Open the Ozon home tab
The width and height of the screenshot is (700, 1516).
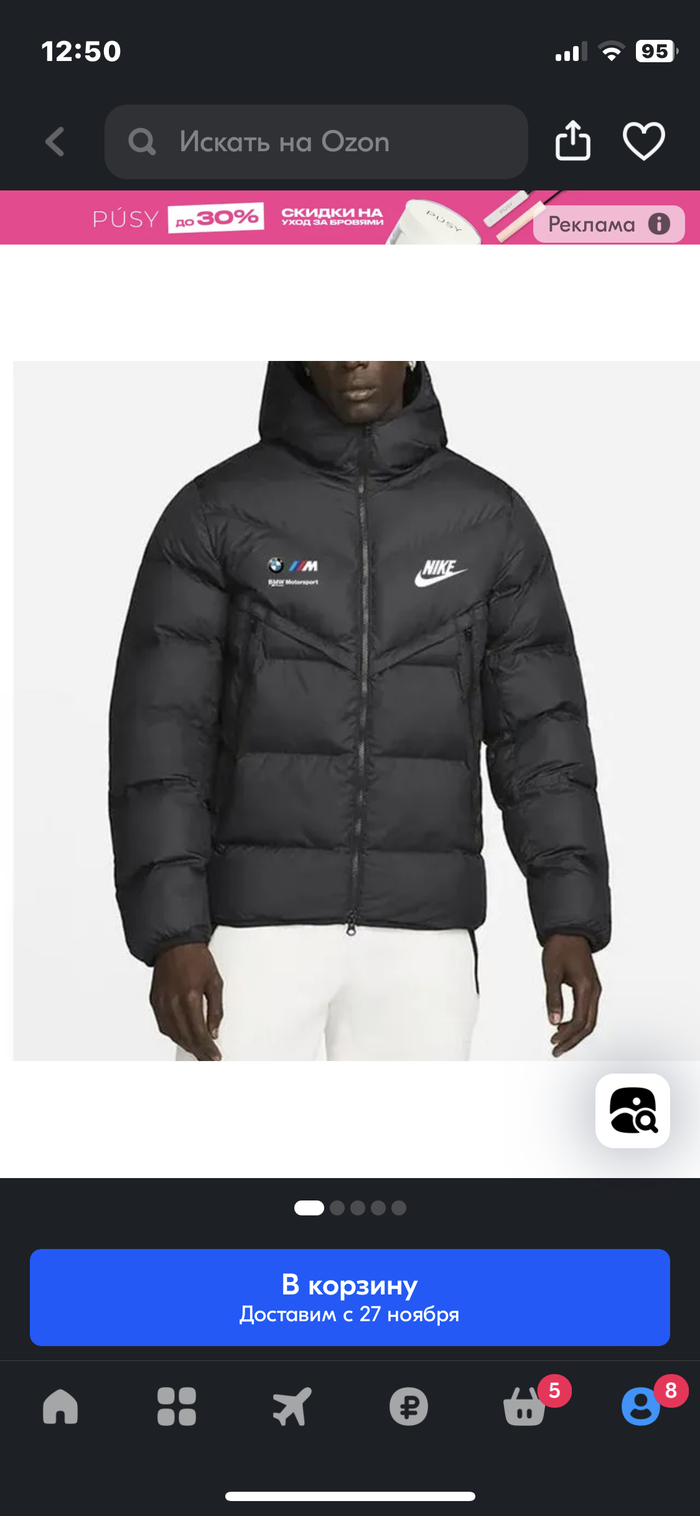[x=60, y=1407]
